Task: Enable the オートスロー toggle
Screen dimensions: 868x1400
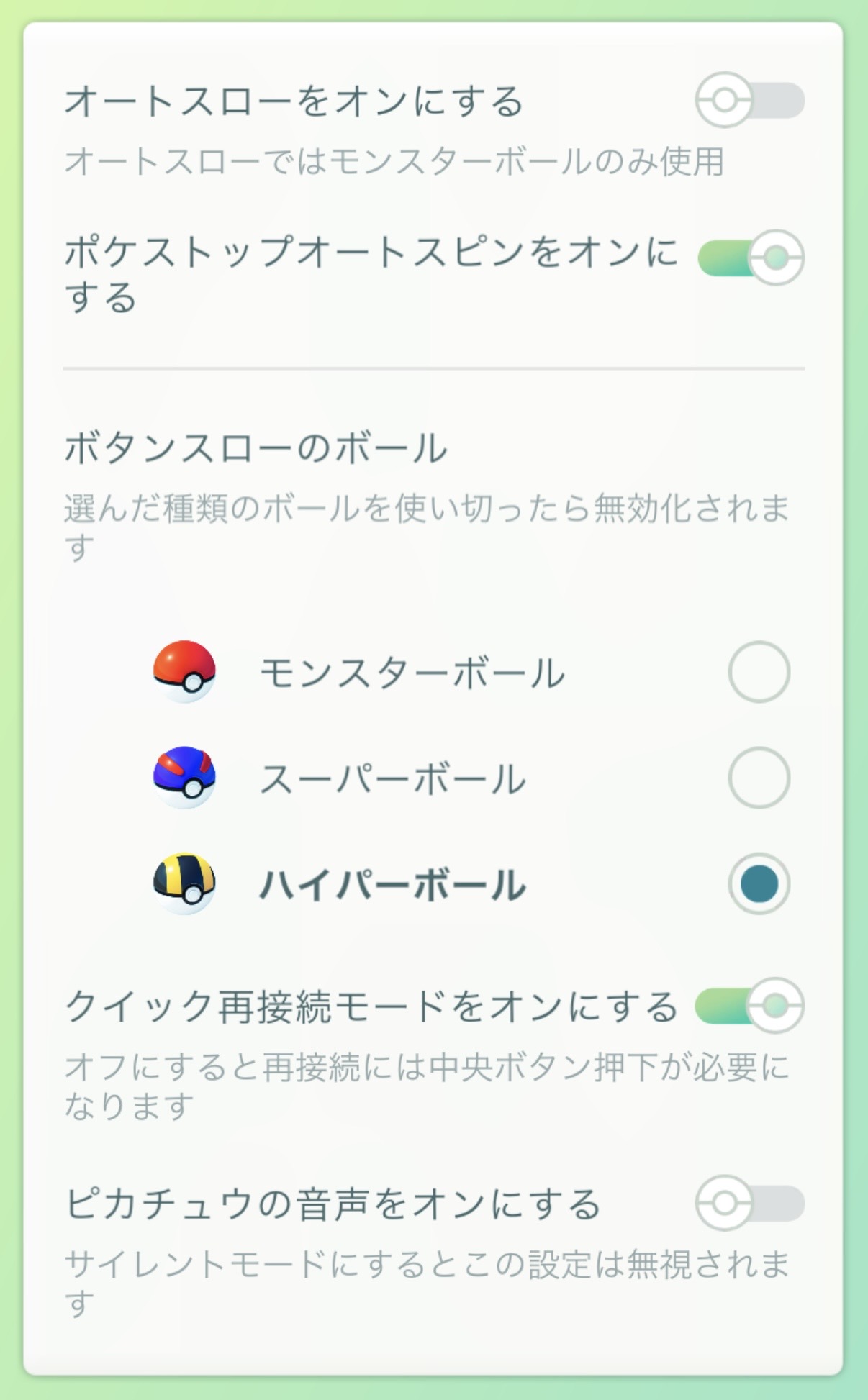Action: [x=749, y=100]
